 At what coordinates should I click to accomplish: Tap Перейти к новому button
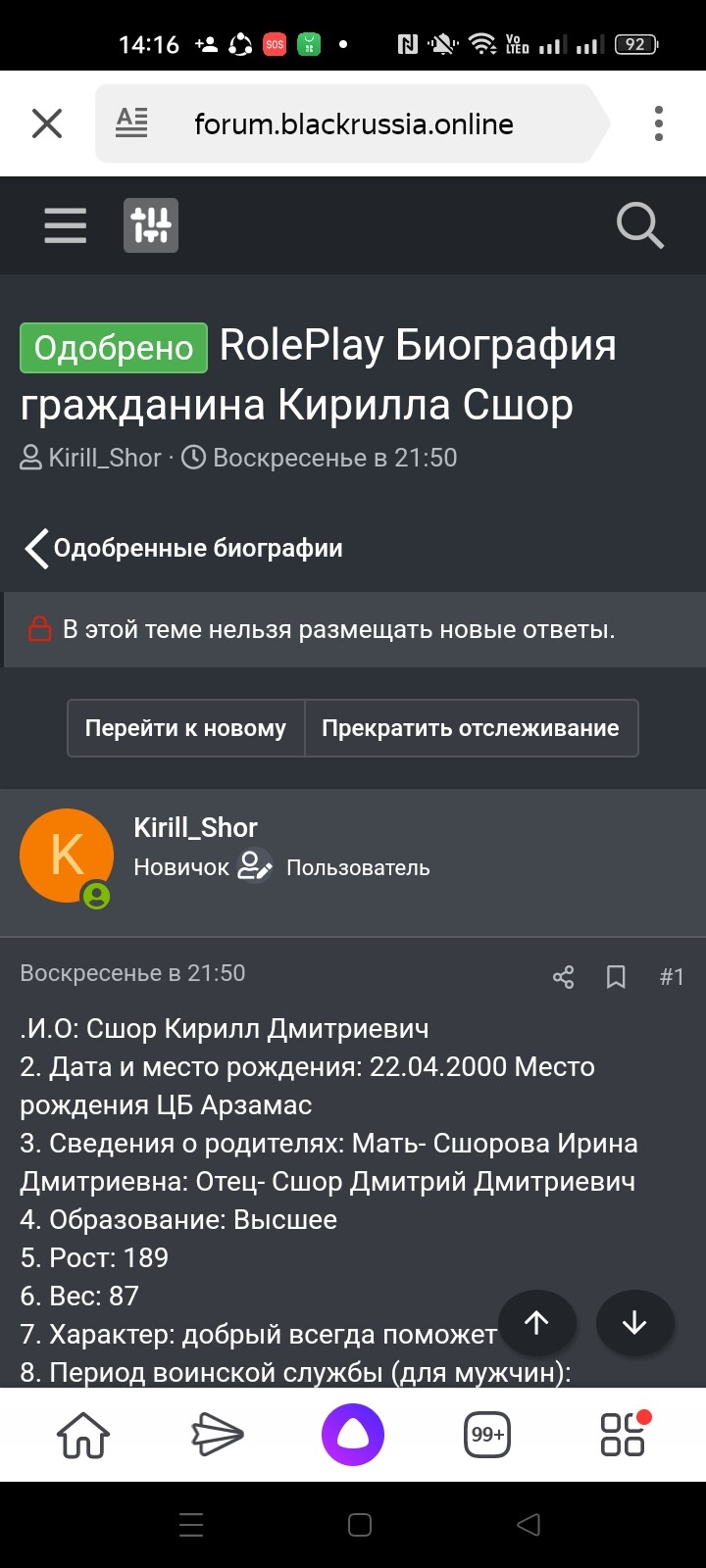coord(185,728)
